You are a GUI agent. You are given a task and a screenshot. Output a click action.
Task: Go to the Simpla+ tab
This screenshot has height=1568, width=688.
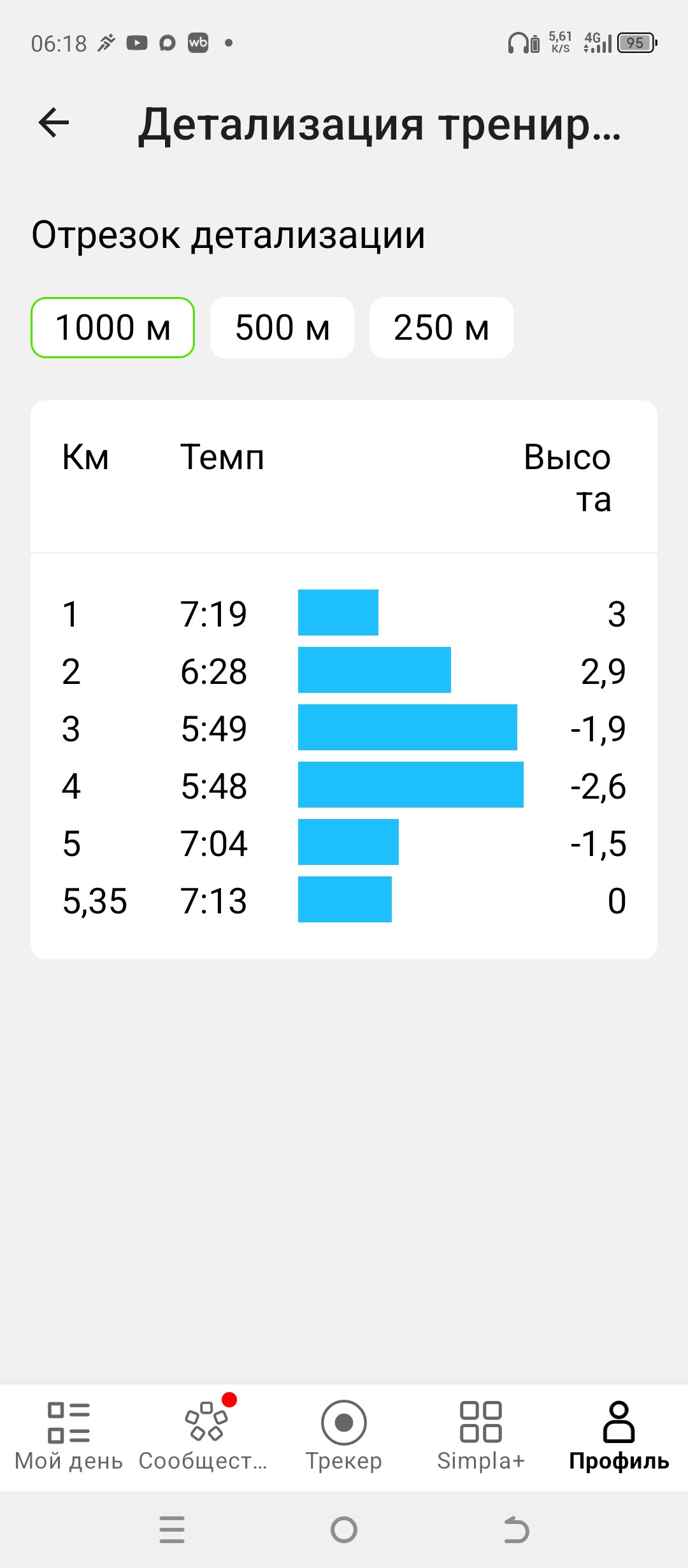[481, 1437]
